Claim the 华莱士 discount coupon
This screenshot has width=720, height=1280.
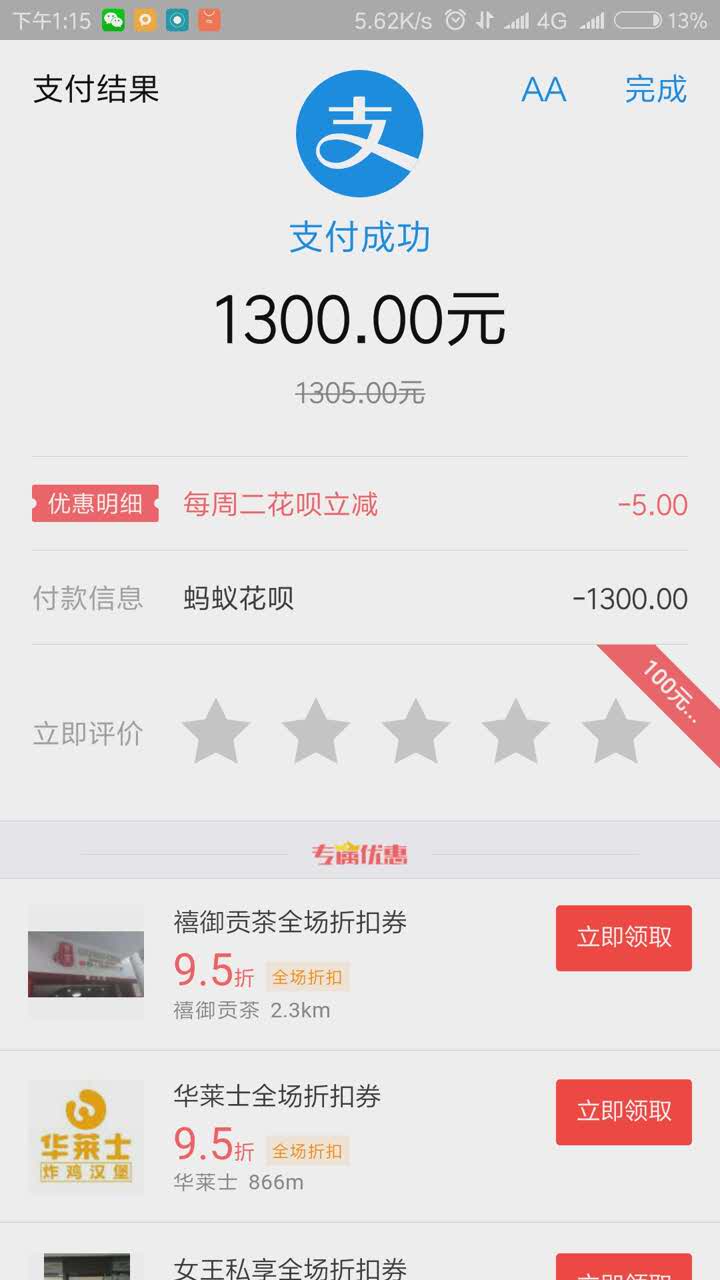(x=623, y=1112)
